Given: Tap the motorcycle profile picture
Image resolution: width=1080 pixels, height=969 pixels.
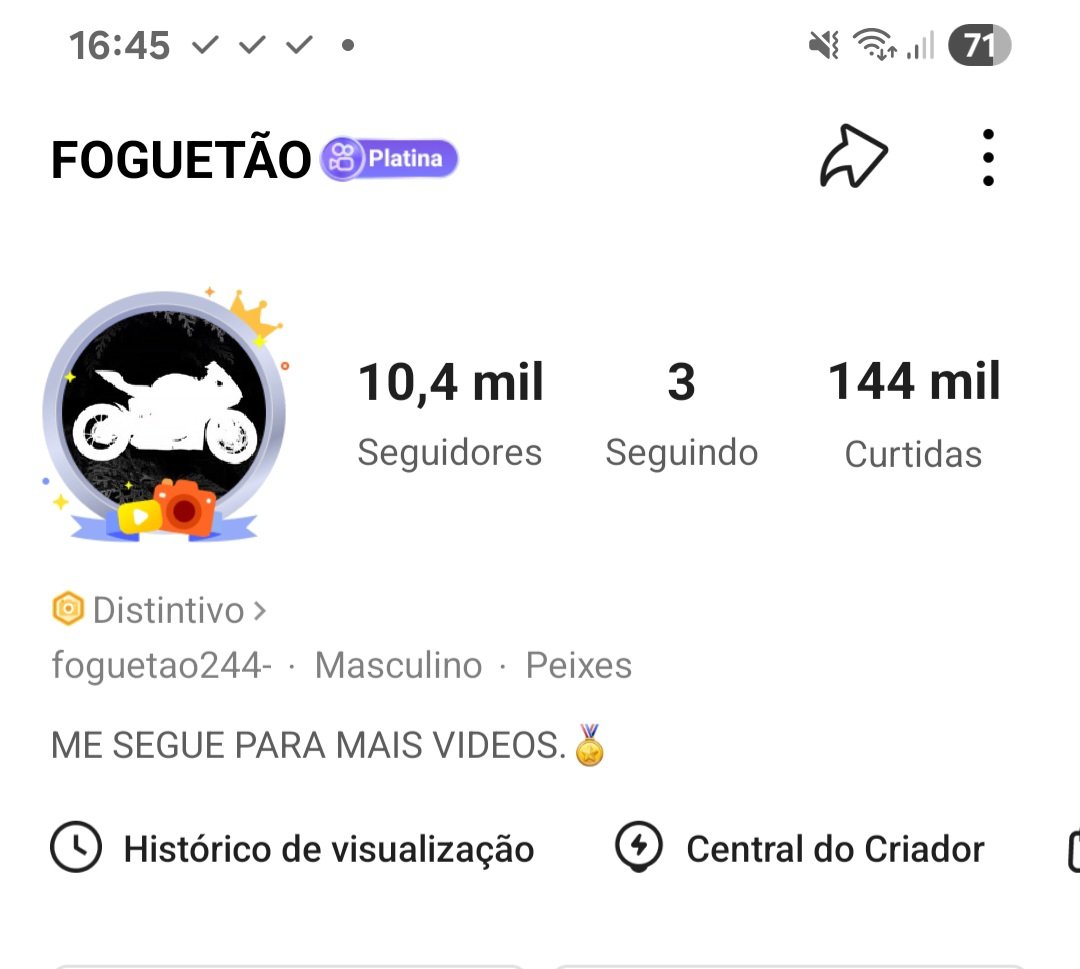Looking at the screenshot, I should point(164,413).
